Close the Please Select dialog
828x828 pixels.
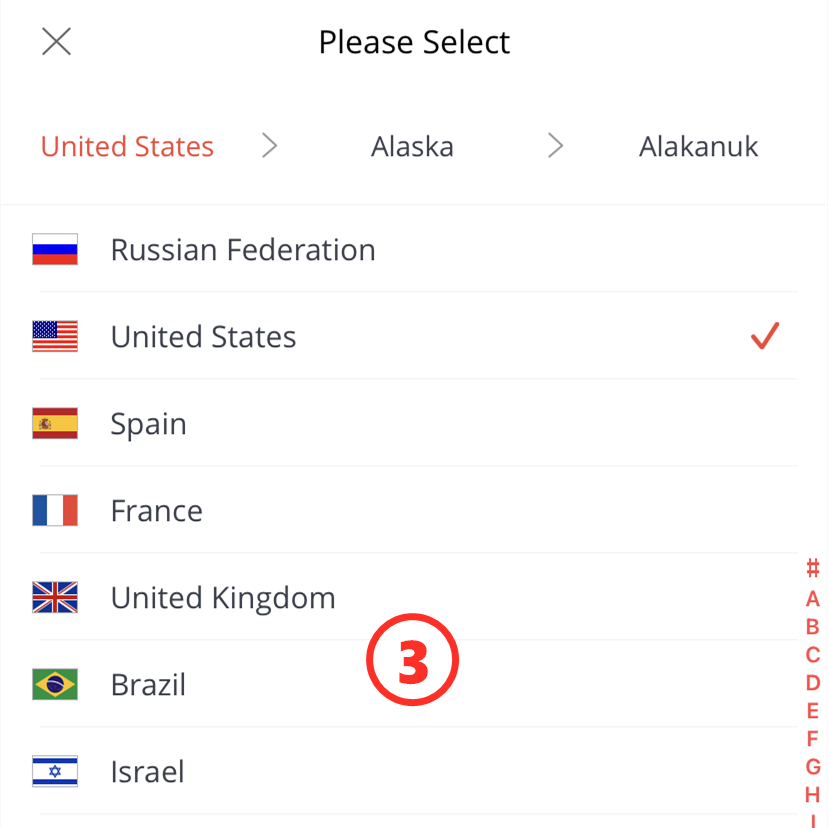56,42
